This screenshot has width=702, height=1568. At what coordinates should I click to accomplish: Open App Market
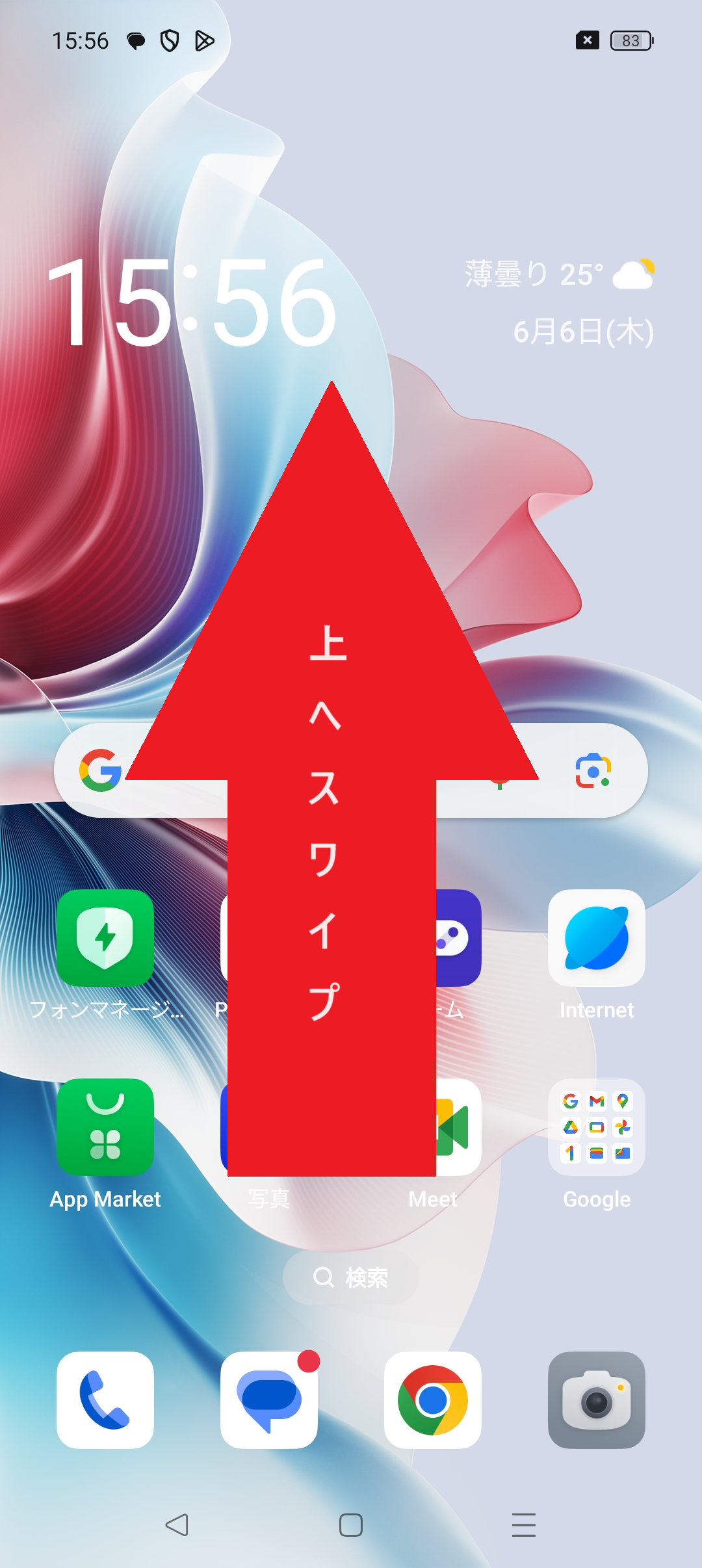(105, 1127)
